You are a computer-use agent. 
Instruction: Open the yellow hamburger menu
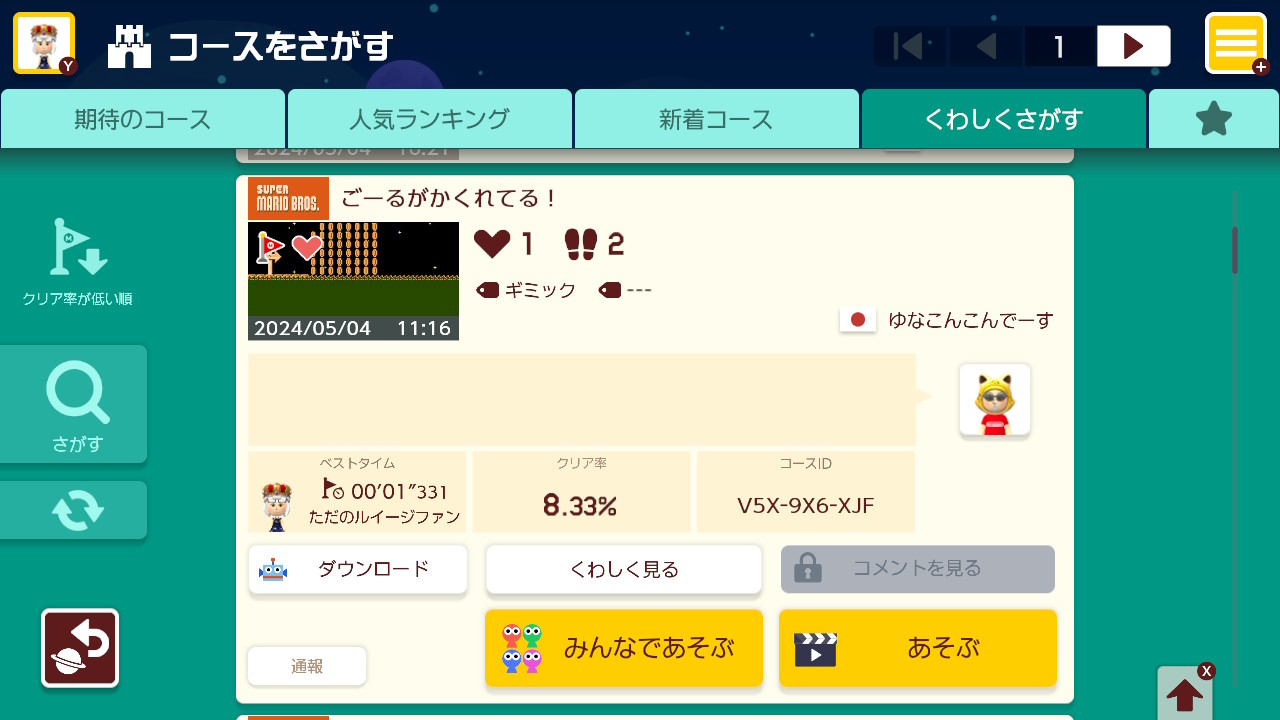click(1236, 43)
